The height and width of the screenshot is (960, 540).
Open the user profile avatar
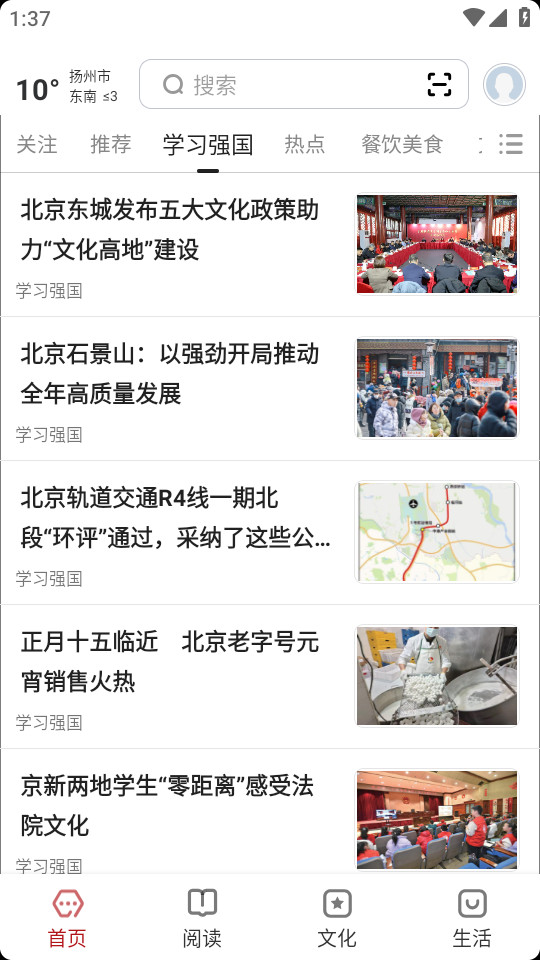click(x=504, y=84)
